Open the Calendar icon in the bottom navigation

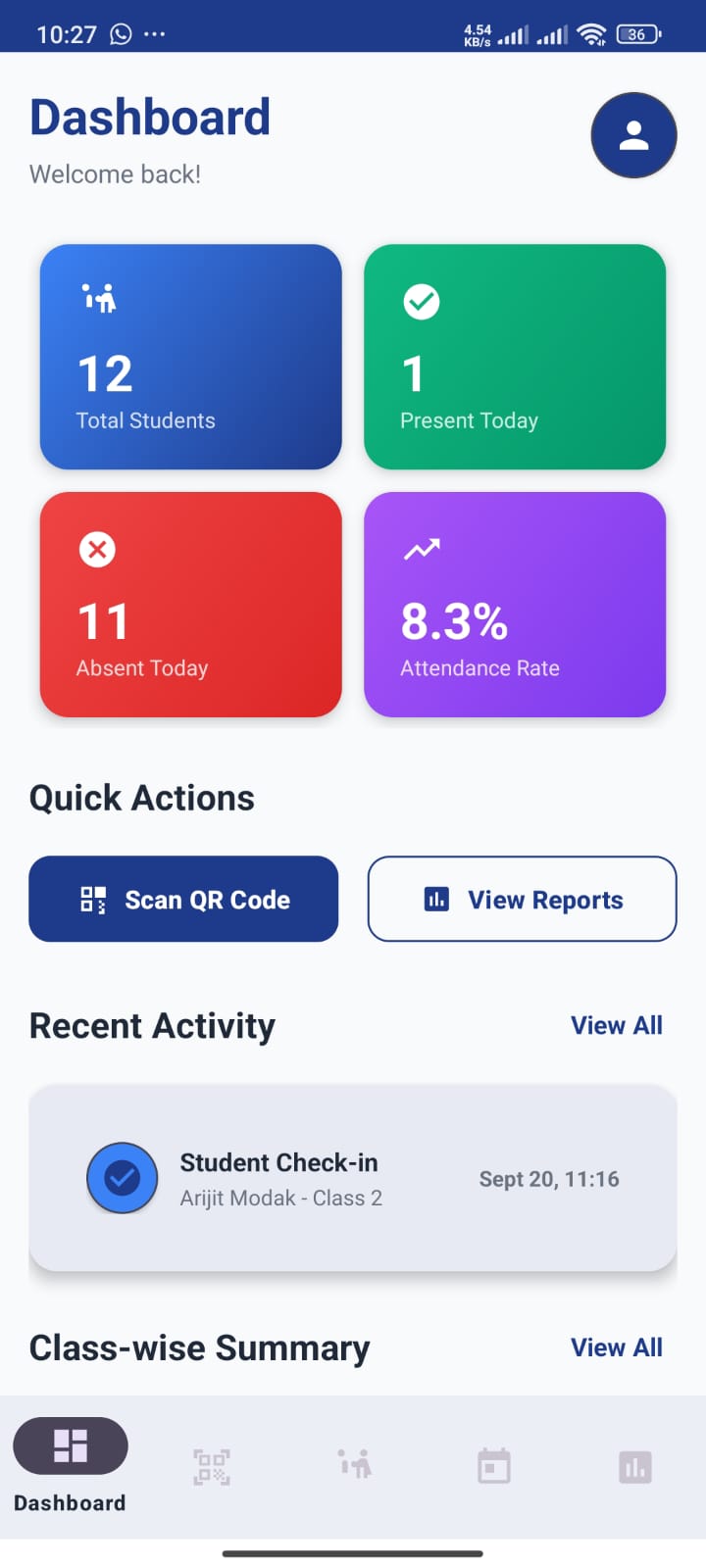tap(494, 1465)
